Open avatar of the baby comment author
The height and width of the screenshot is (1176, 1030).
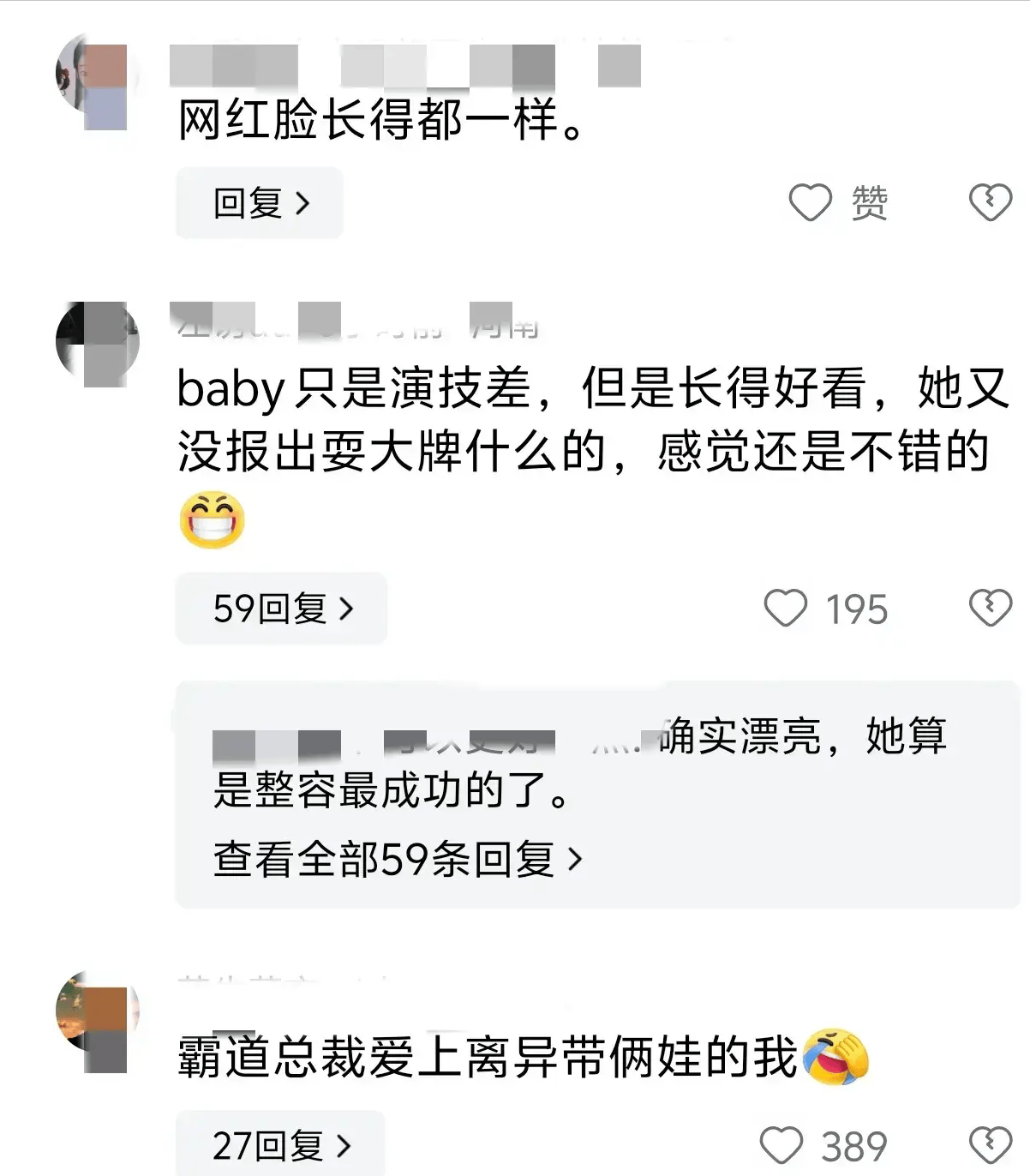click(97, 343)
